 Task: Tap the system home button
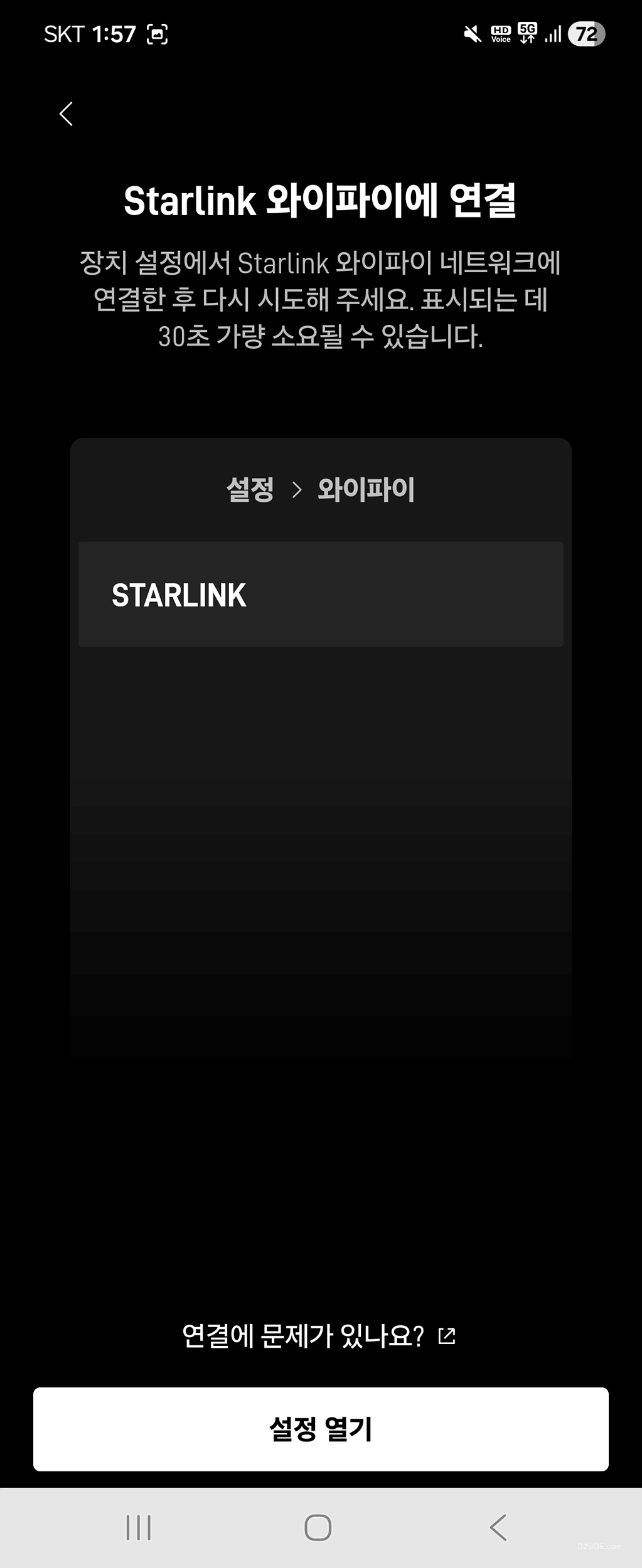tap(318, 1527)
